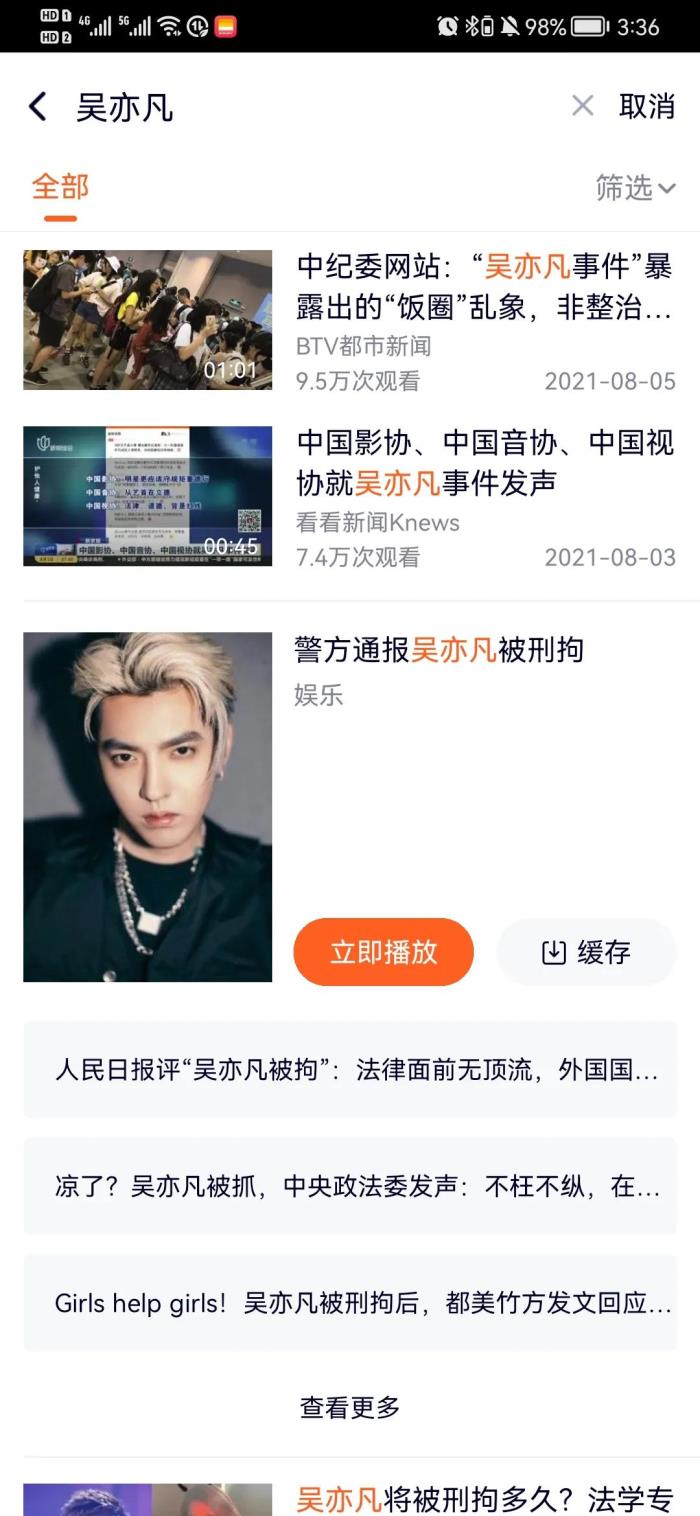Select the 全部 tab
This screenshot has height=1516, width=700.
tap(60, 187)
